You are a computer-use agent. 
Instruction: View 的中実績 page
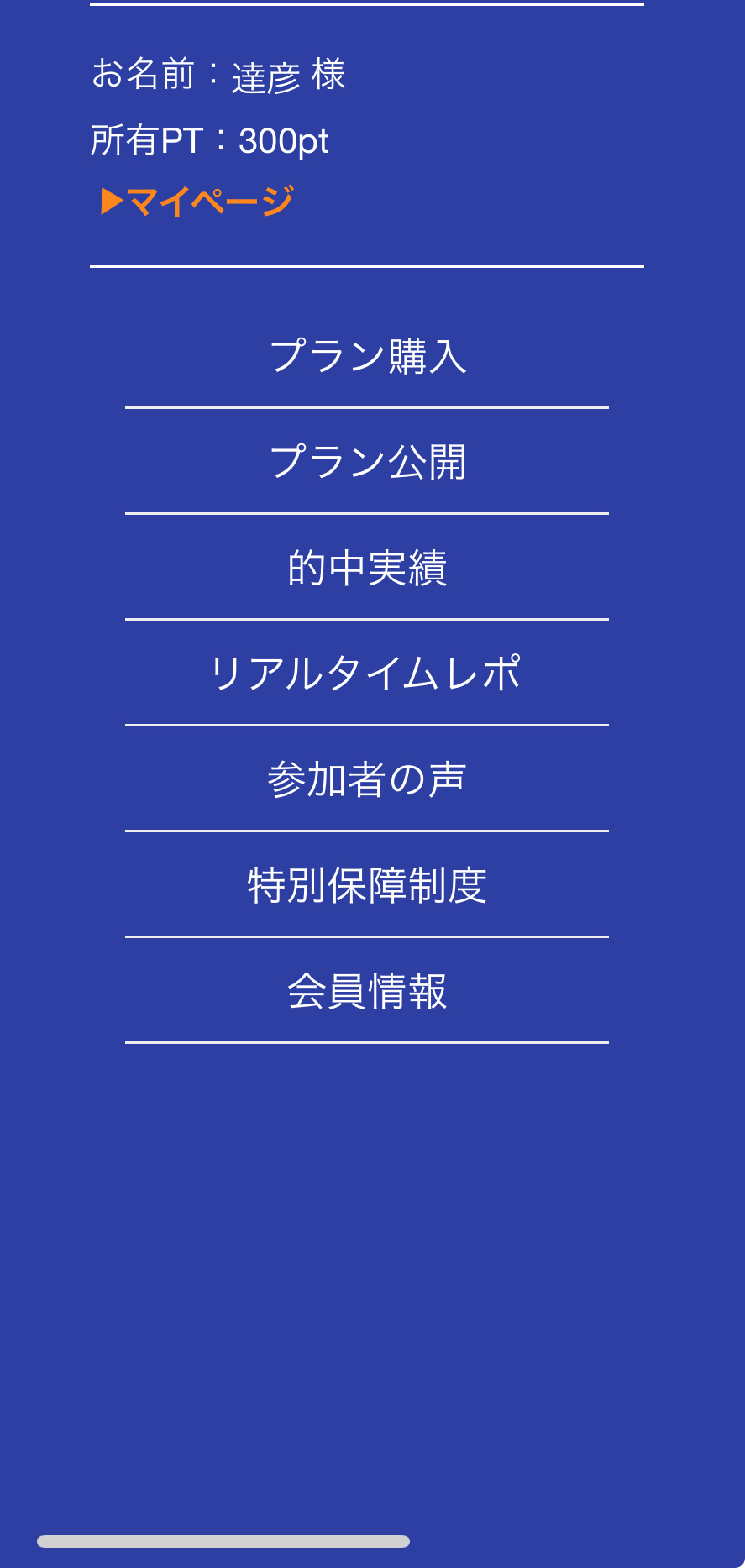coord(367,568)
